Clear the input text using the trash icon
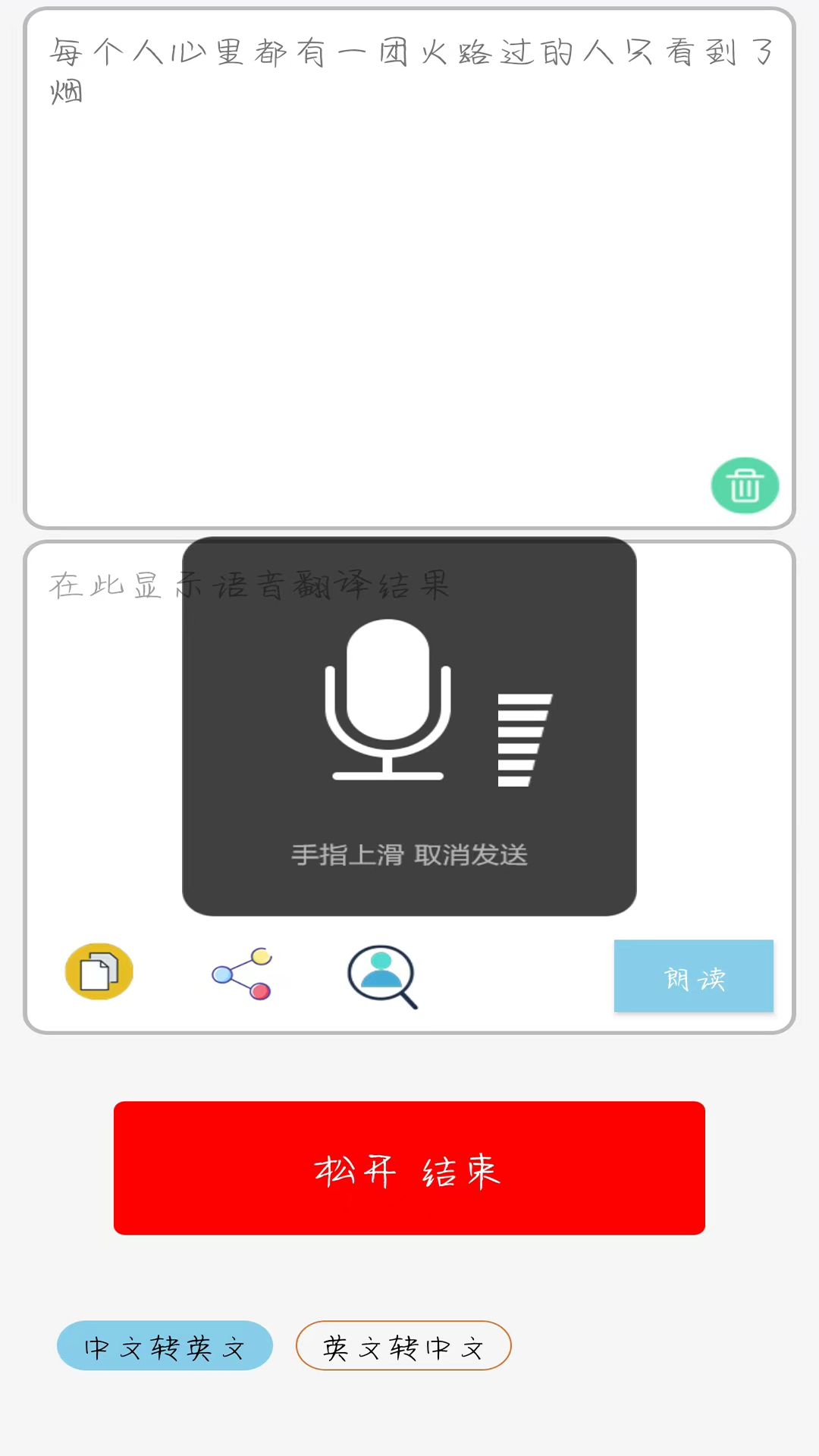This screenshot has width=819, height=1456. [745, 486]
